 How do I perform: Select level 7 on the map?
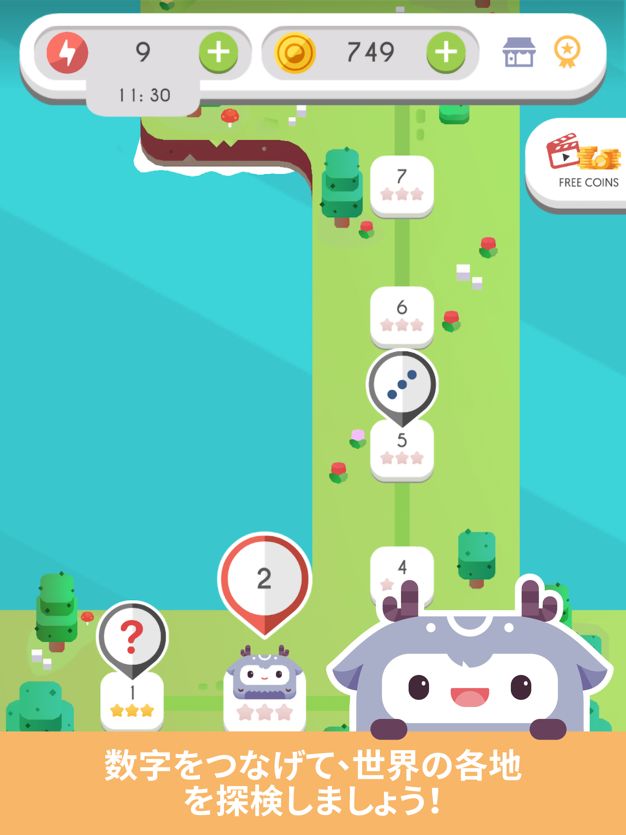tap(402, 185)
